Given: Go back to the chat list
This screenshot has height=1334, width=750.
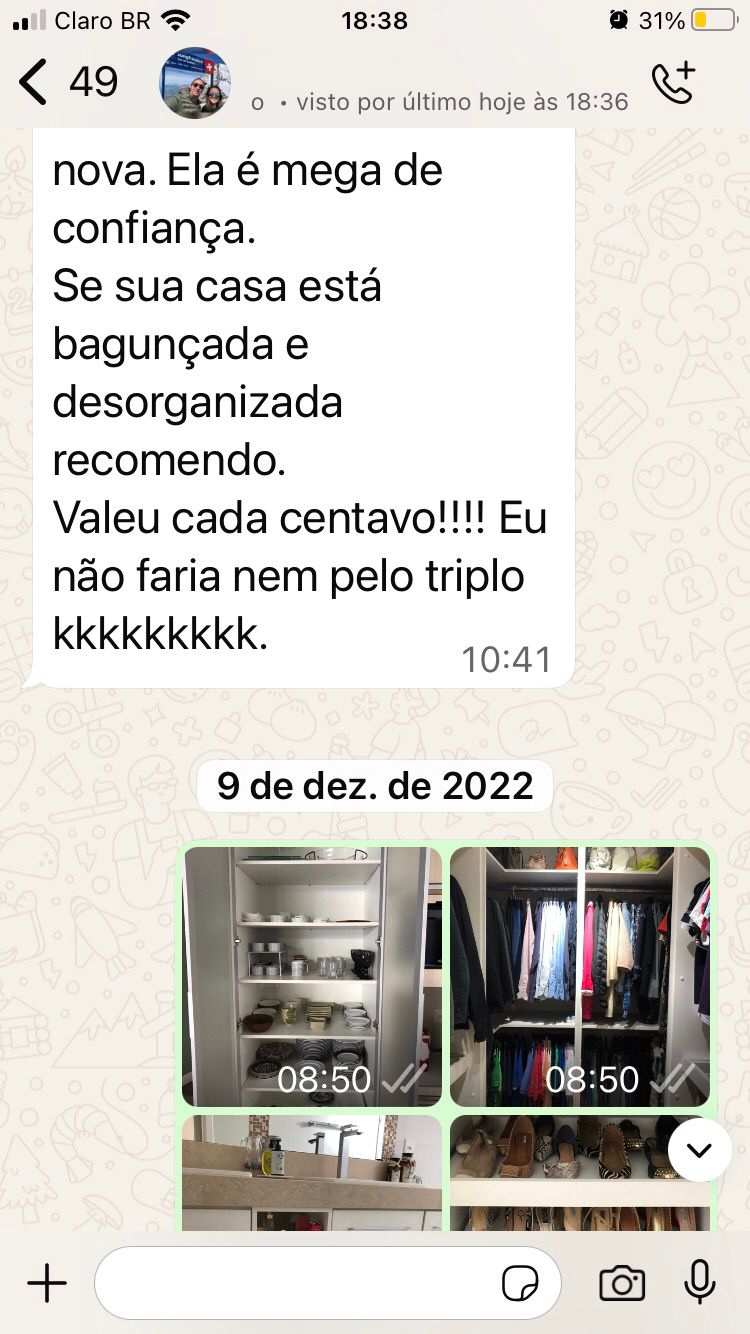Looking at the screenshot, I should (35, 82).
